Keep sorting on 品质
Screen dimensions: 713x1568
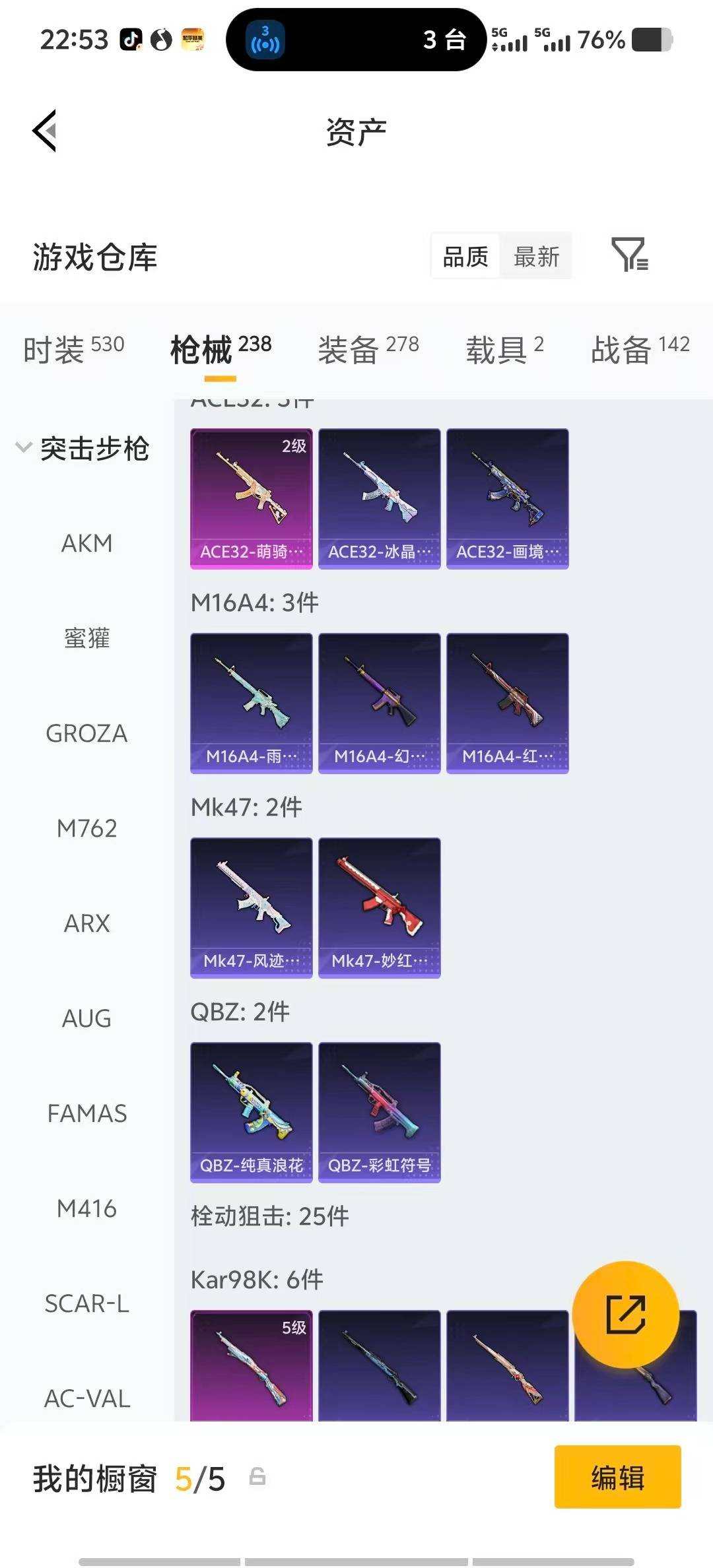coord(464,257)
